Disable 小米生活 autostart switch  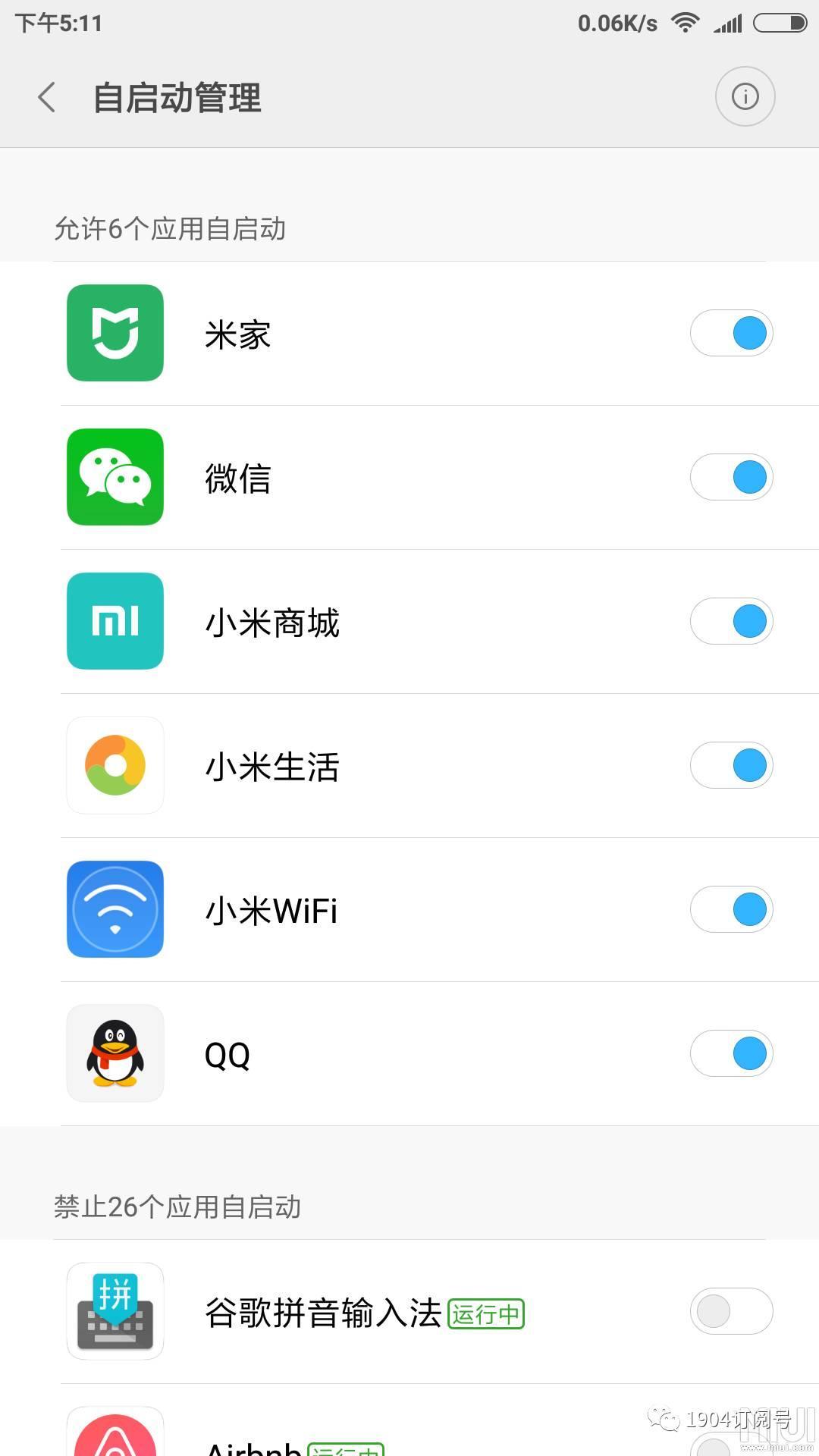pos(730,765)
